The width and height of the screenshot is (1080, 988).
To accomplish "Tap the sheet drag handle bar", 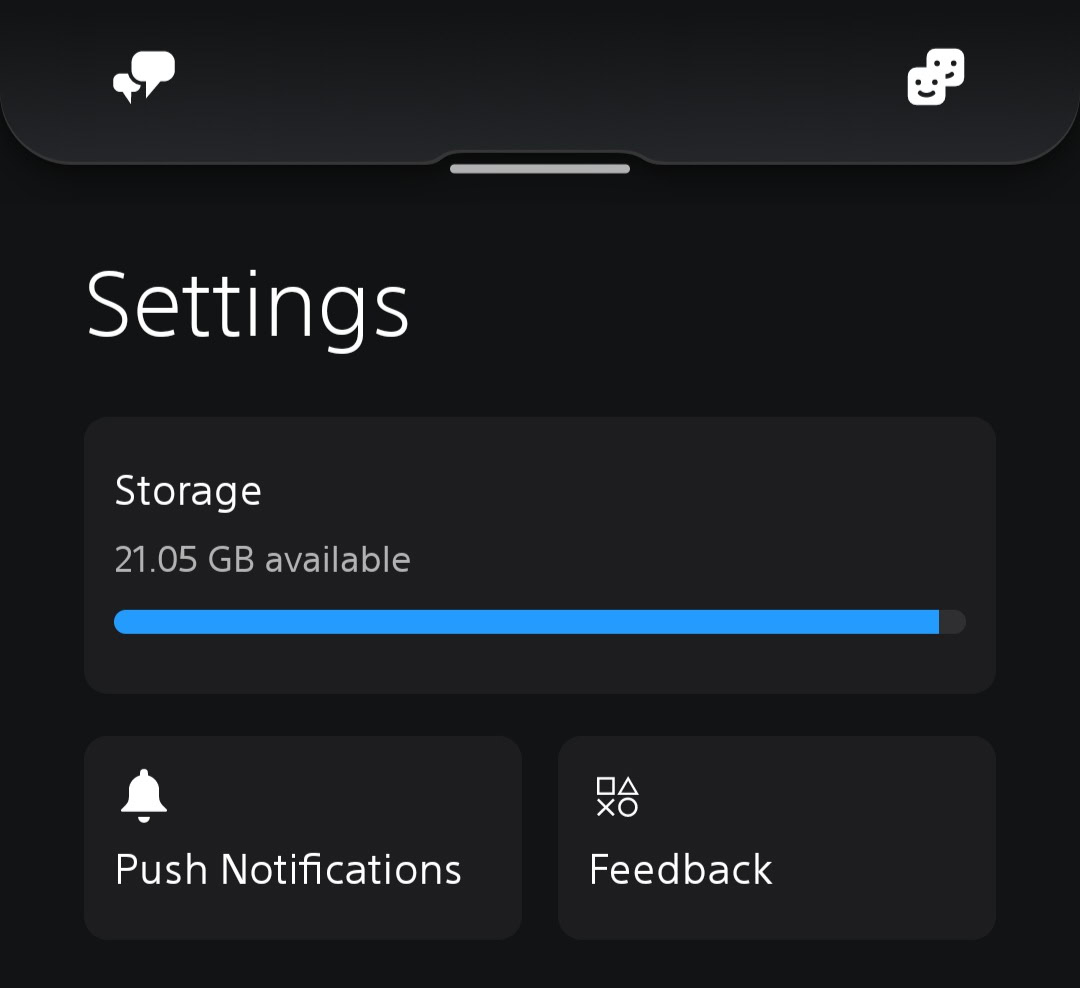I will pos(540,169).
